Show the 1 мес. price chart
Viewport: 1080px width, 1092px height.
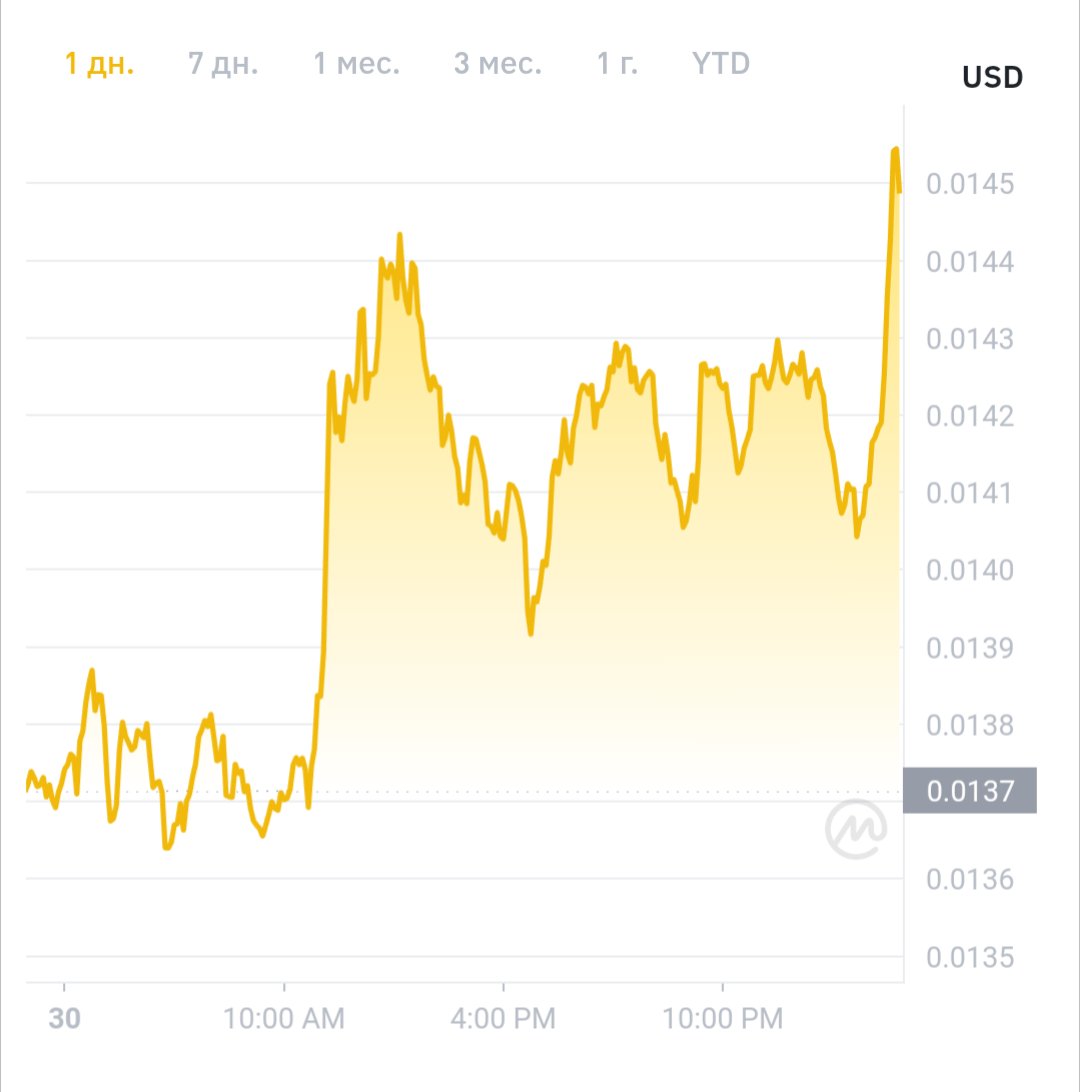[x=356, y=65]
